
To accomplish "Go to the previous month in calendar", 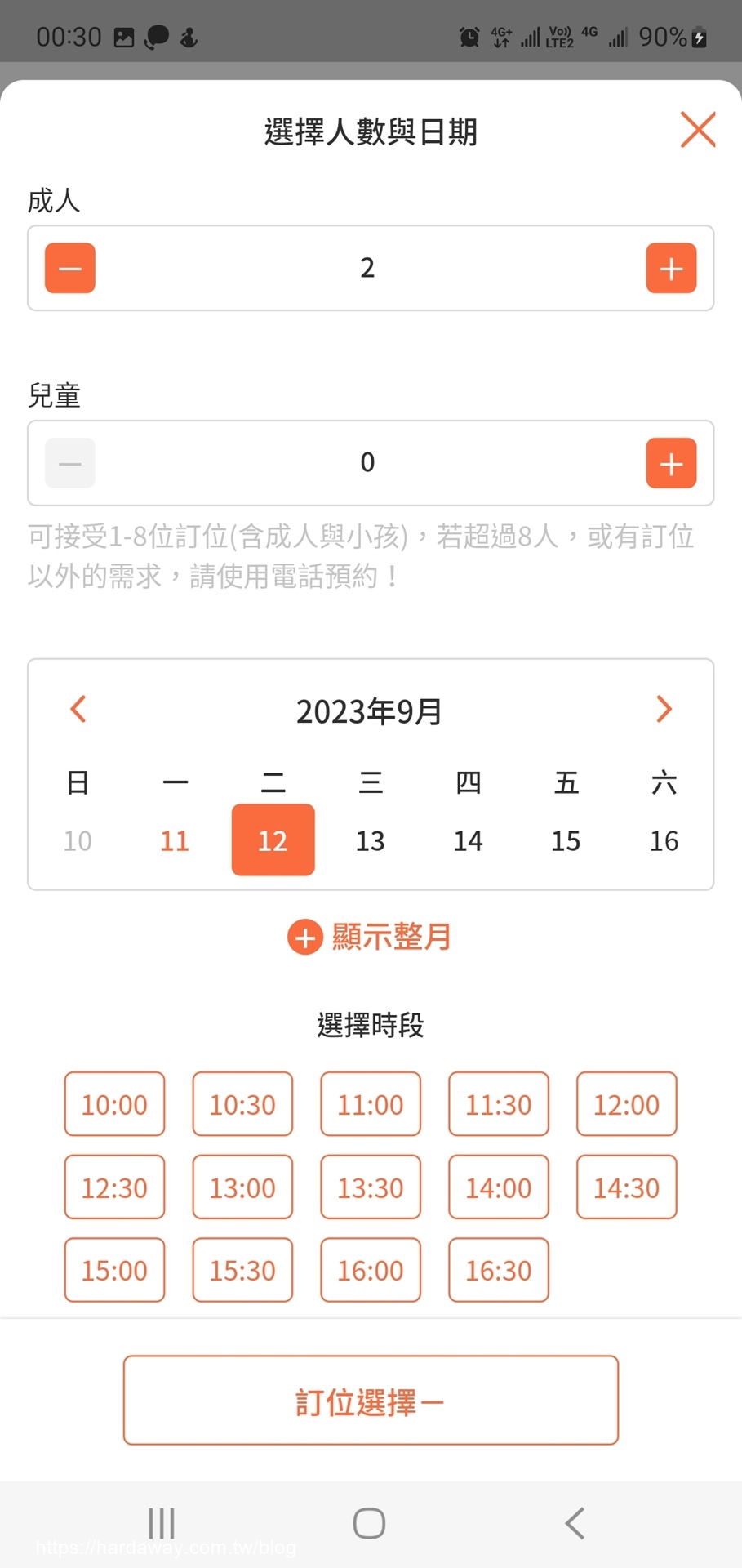I will 78,709.
